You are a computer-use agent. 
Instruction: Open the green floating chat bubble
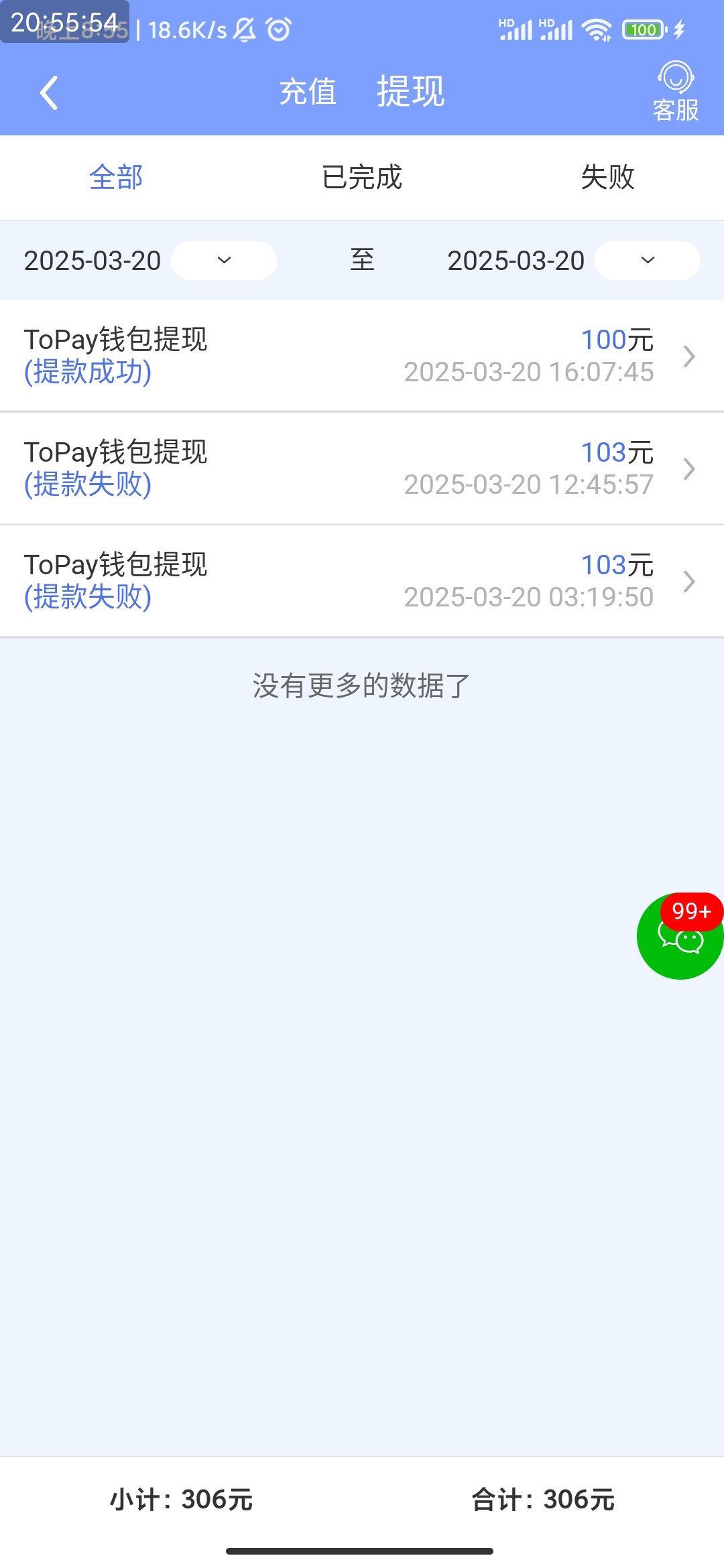tap(680, 935)
